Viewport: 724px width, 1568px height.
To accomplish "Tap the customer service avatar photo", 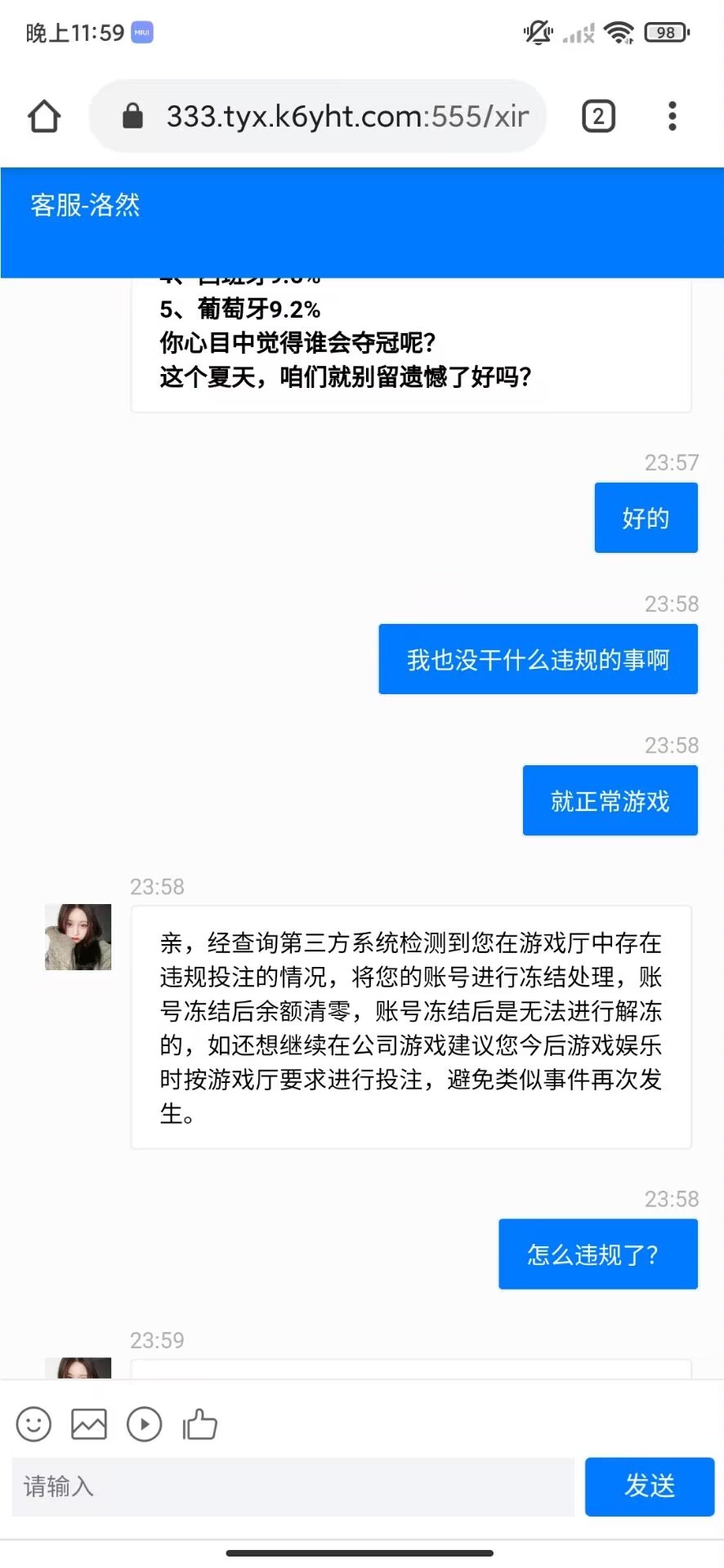I will click(78, 937).
